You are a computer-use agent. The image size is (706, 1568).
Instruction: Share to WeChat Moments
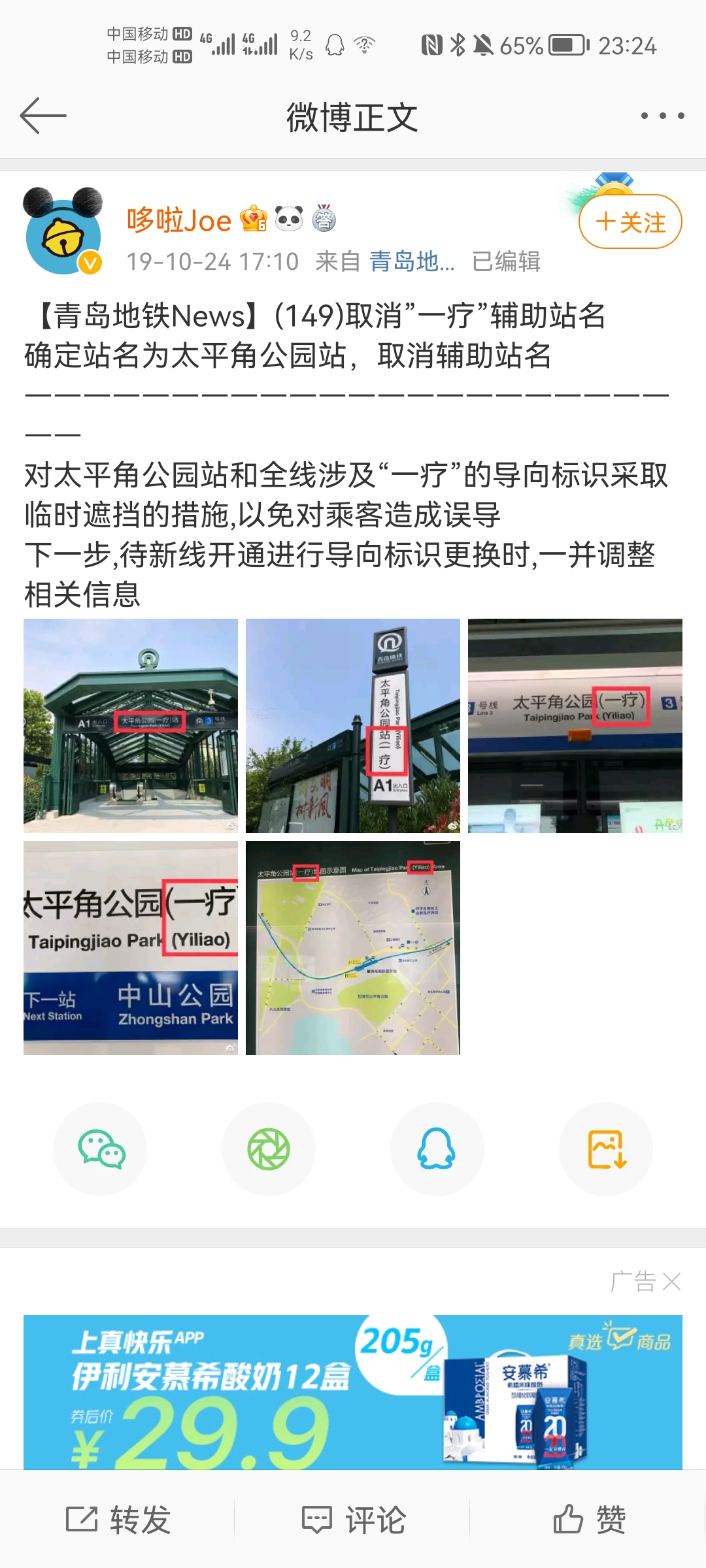tap(269, 1149)
